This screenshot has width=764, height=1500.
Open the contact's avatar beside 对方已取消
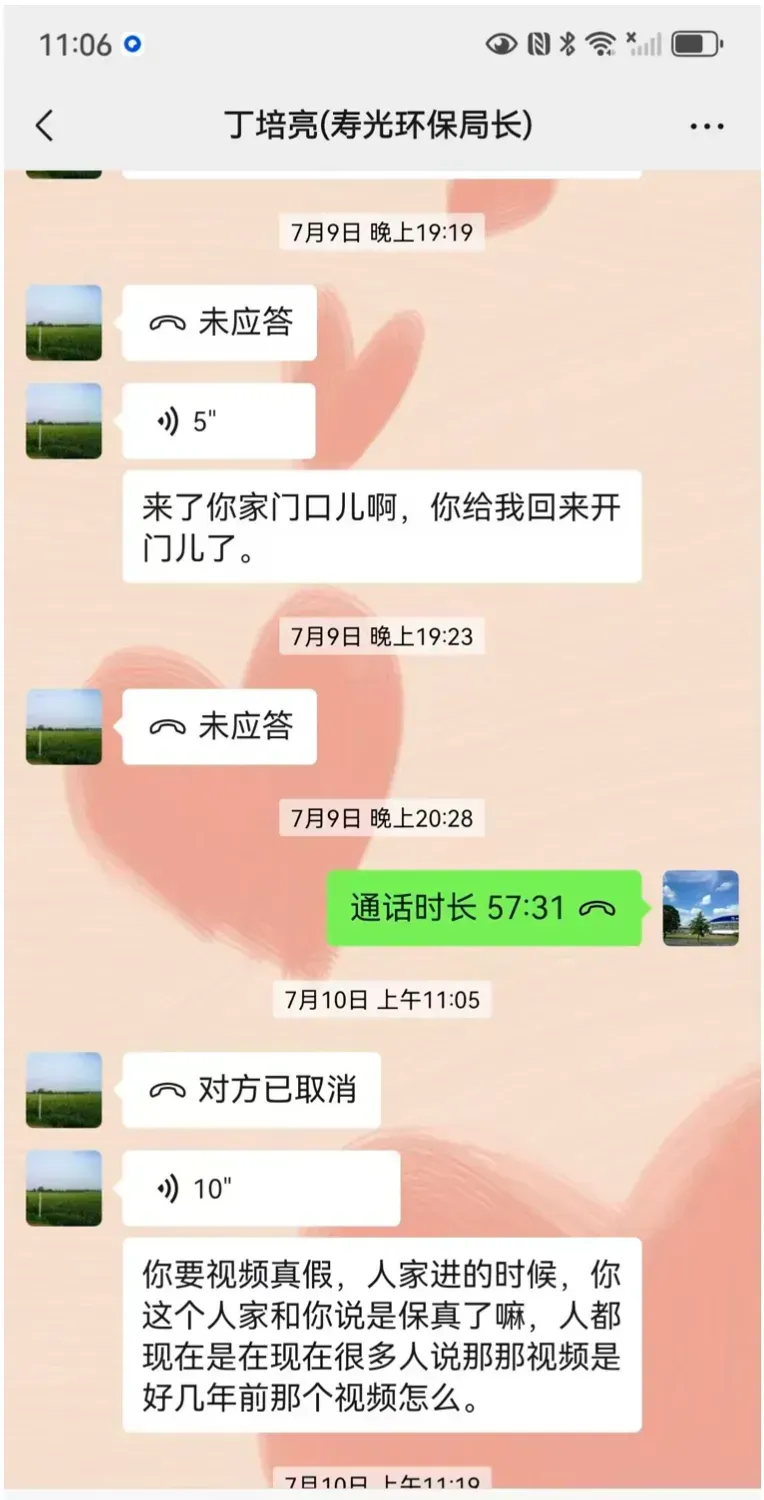pos(64,1090)
